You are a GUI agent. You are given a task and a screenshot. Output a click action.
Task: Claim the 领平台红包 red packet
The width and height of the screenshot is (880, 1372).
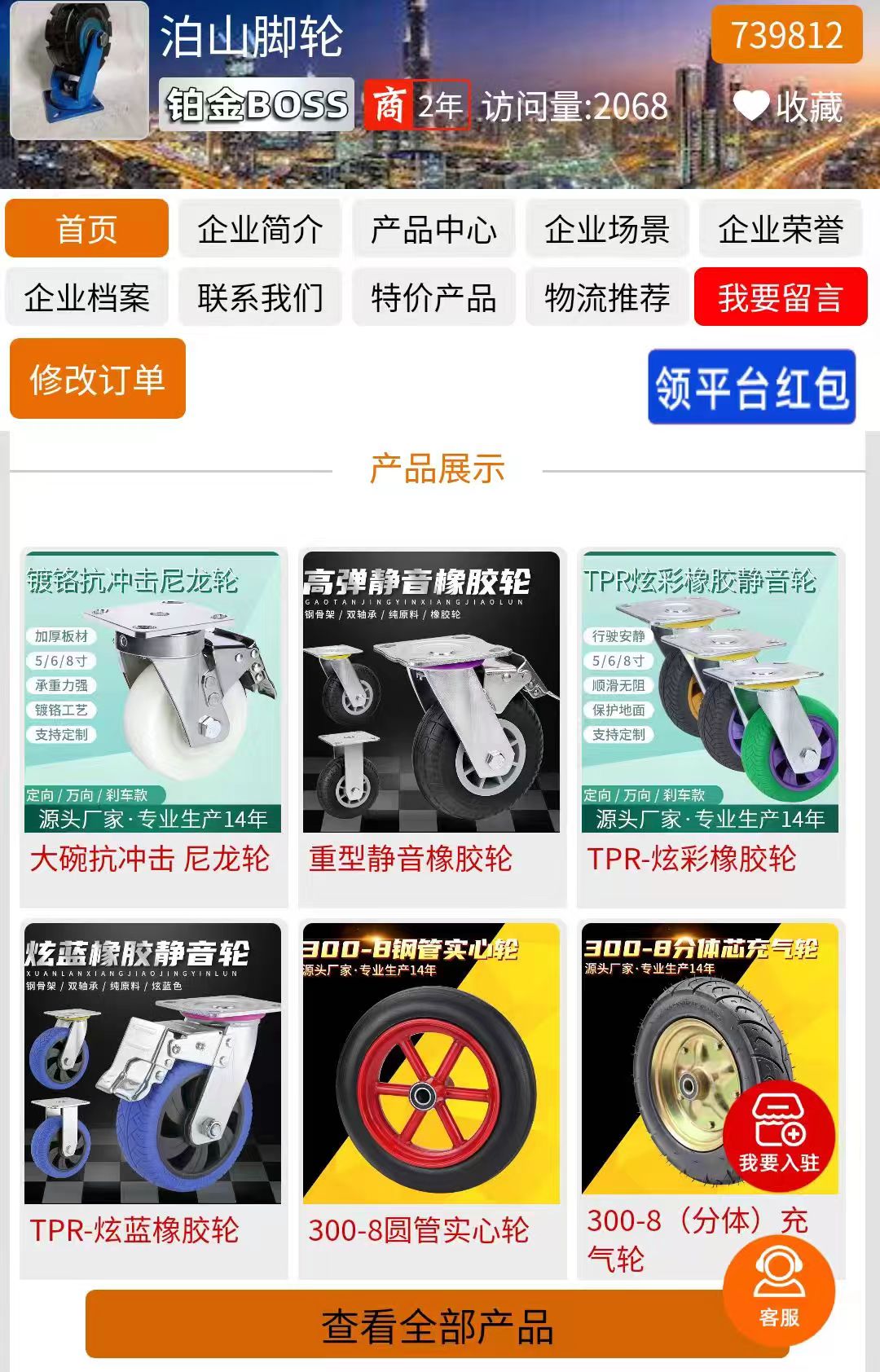[x=751, y=387]
